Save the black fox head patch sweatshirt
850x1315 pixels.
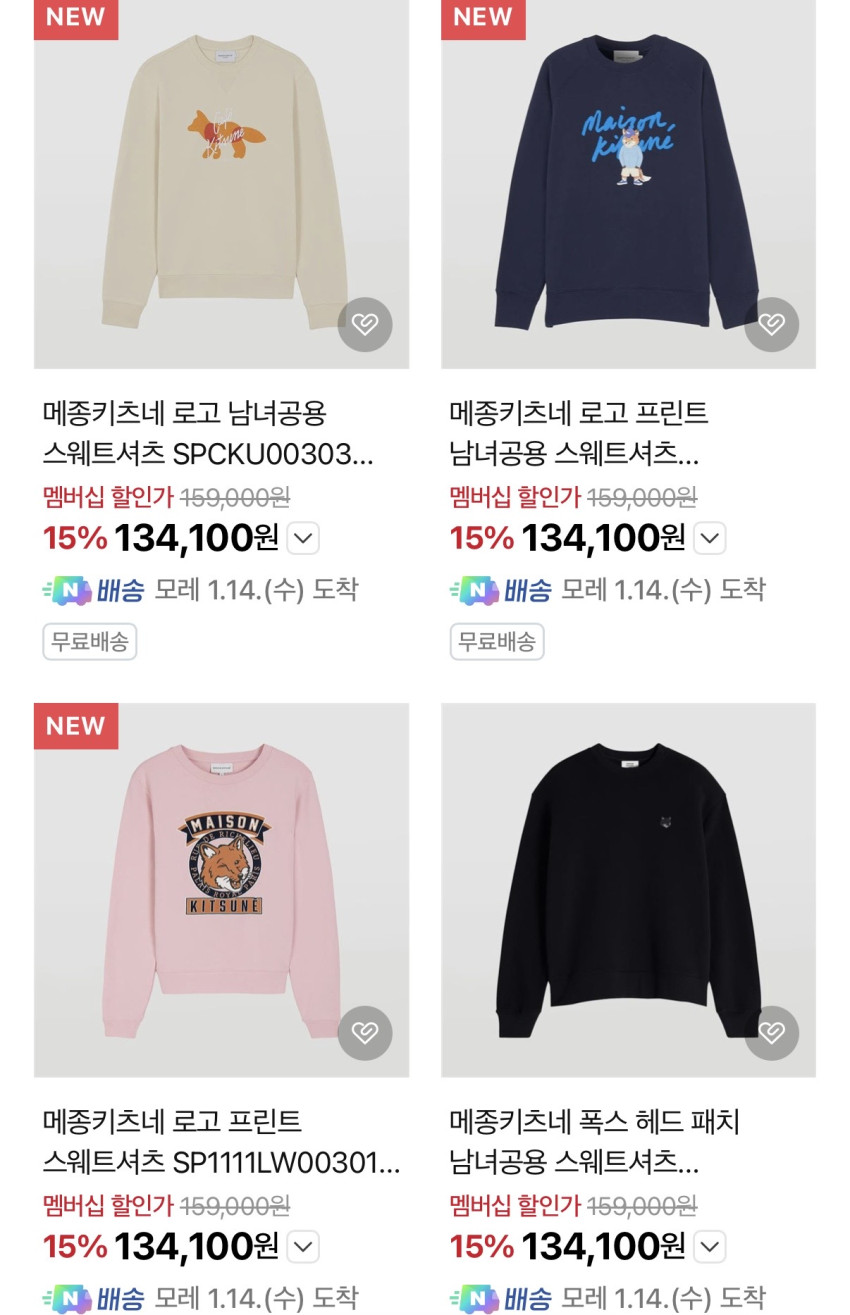coord(771,1033)
